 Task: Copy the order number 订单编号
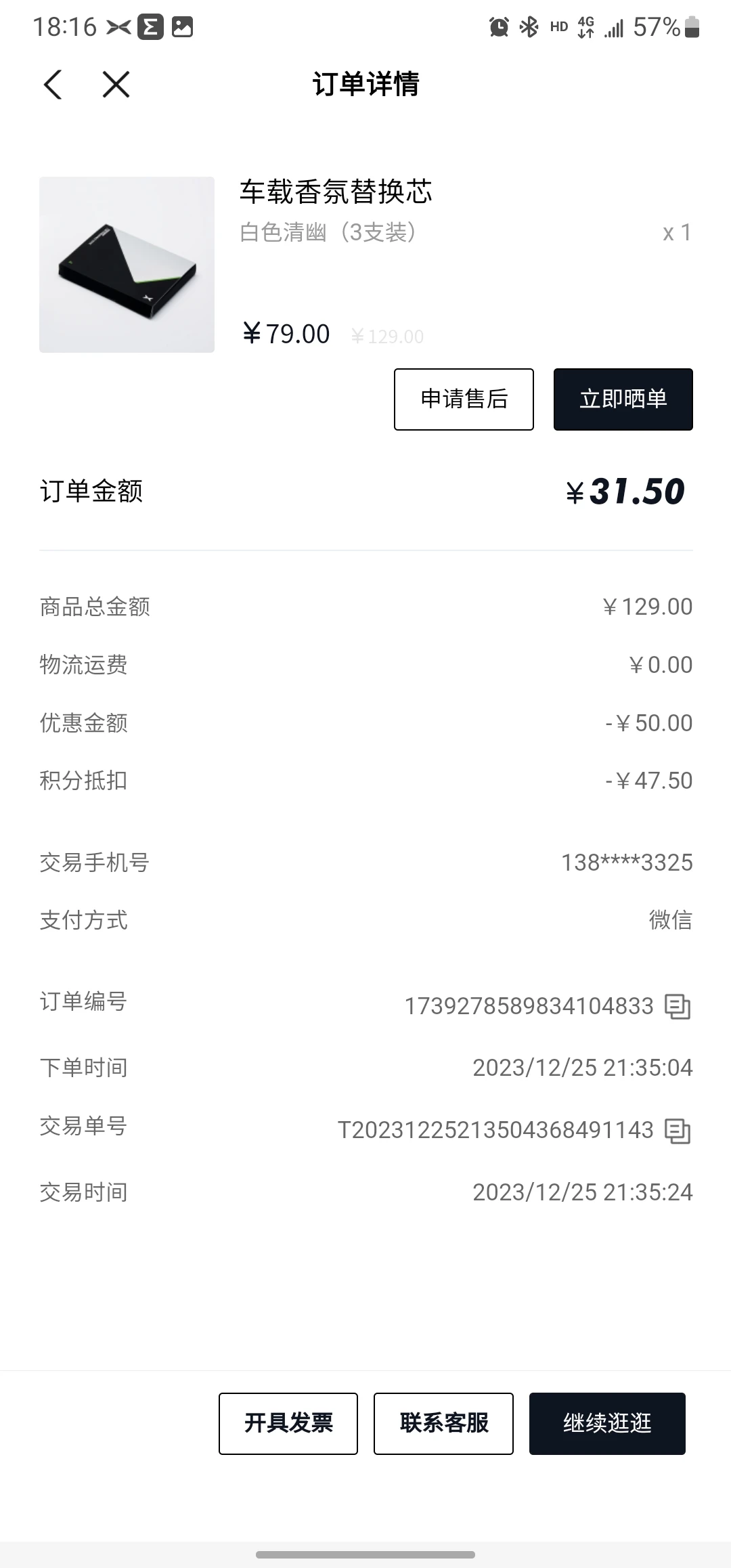(678, 1007)
